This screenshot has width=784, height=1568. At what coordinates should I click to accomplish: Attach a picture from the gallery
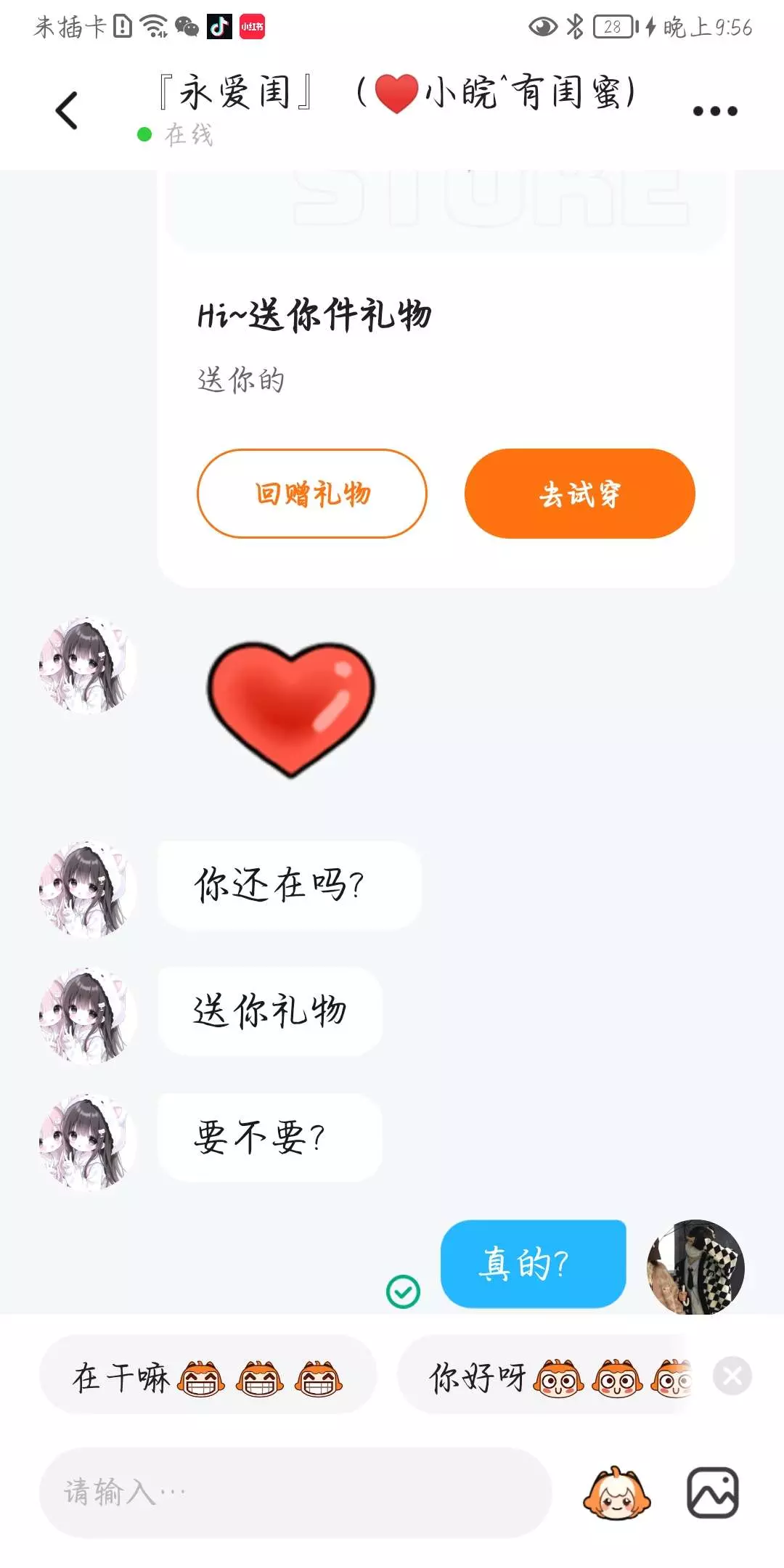(x=712, y=1493)
